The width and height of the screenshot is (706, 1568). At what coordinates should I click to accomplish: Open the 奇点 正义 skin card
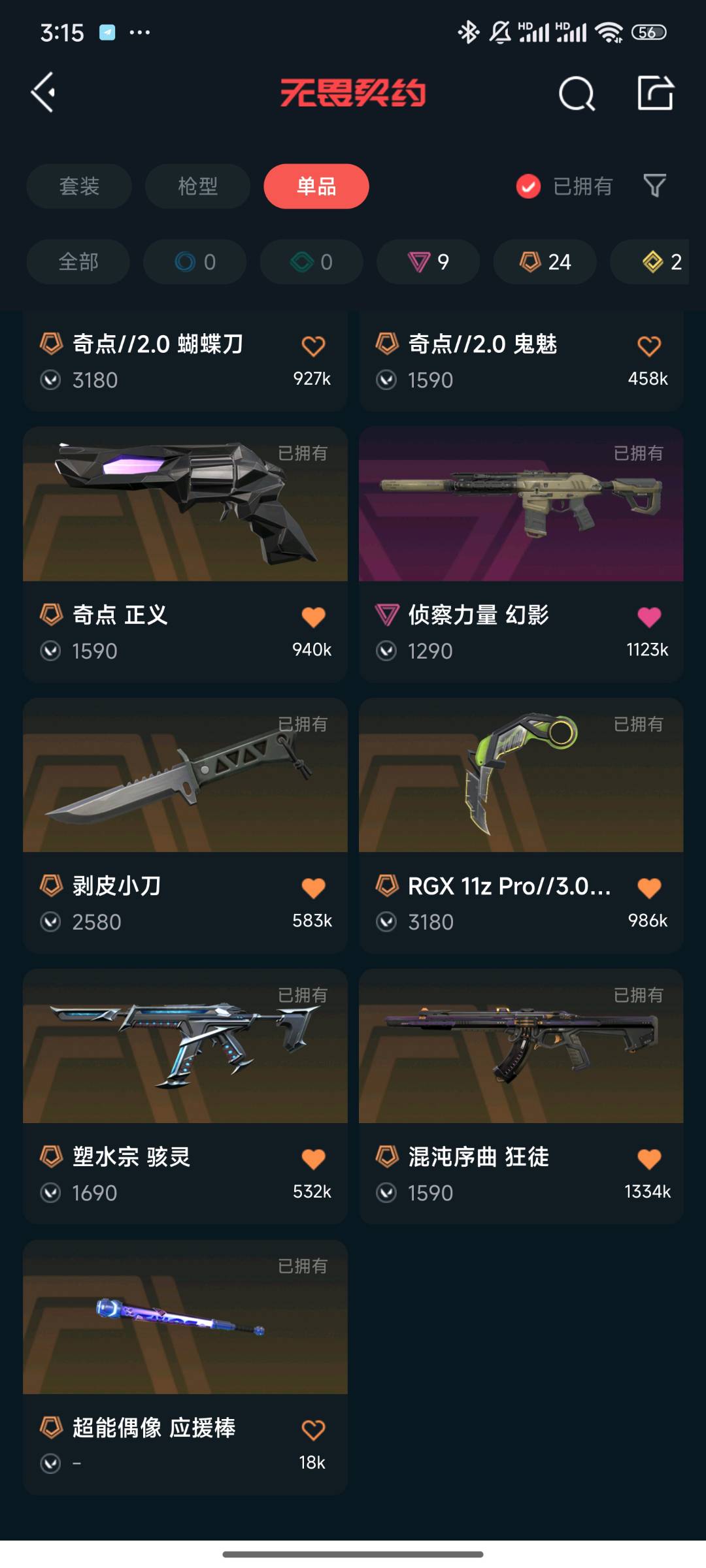185,555
